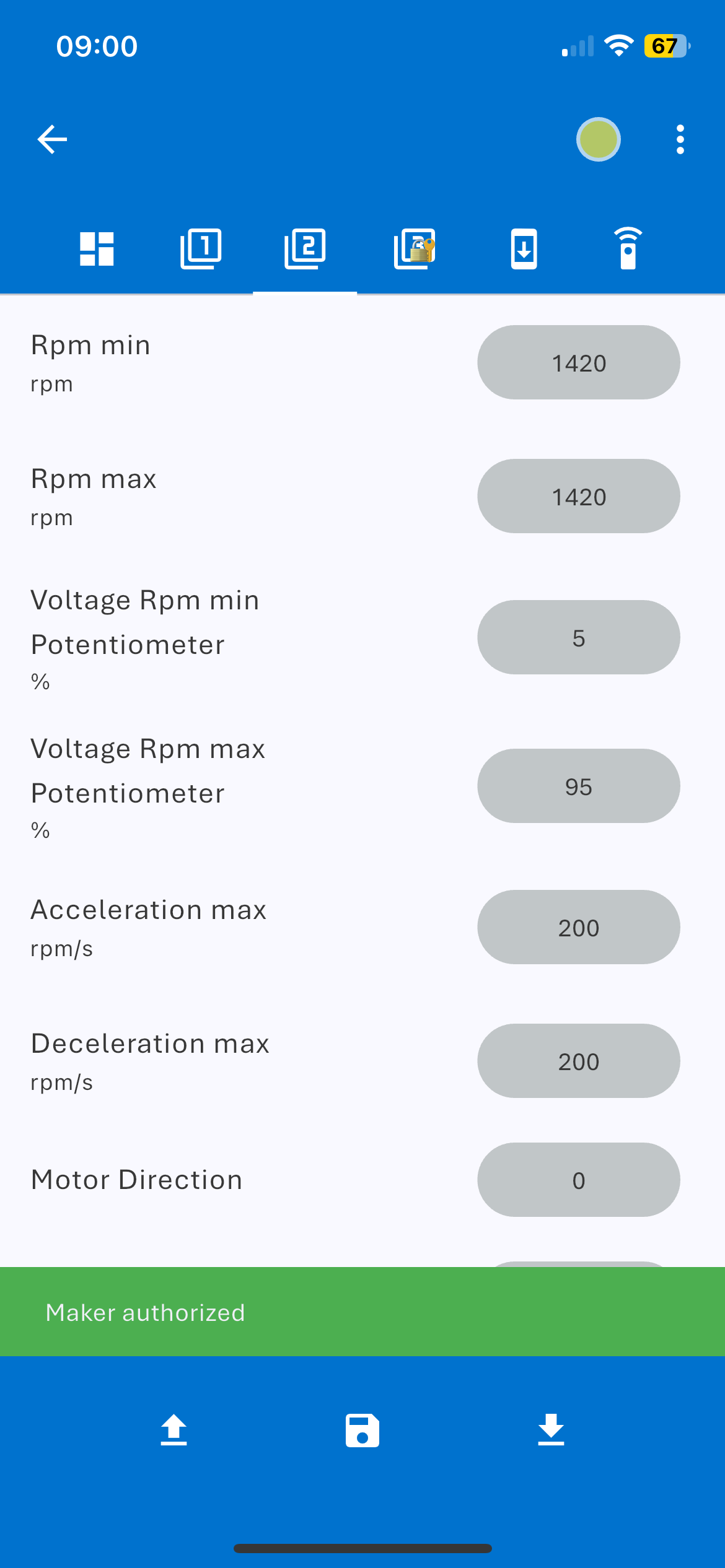Change Voltage Rpm max Potentiometer value
This screenshot has width=725, height=1568.
(x=579, y=786)
